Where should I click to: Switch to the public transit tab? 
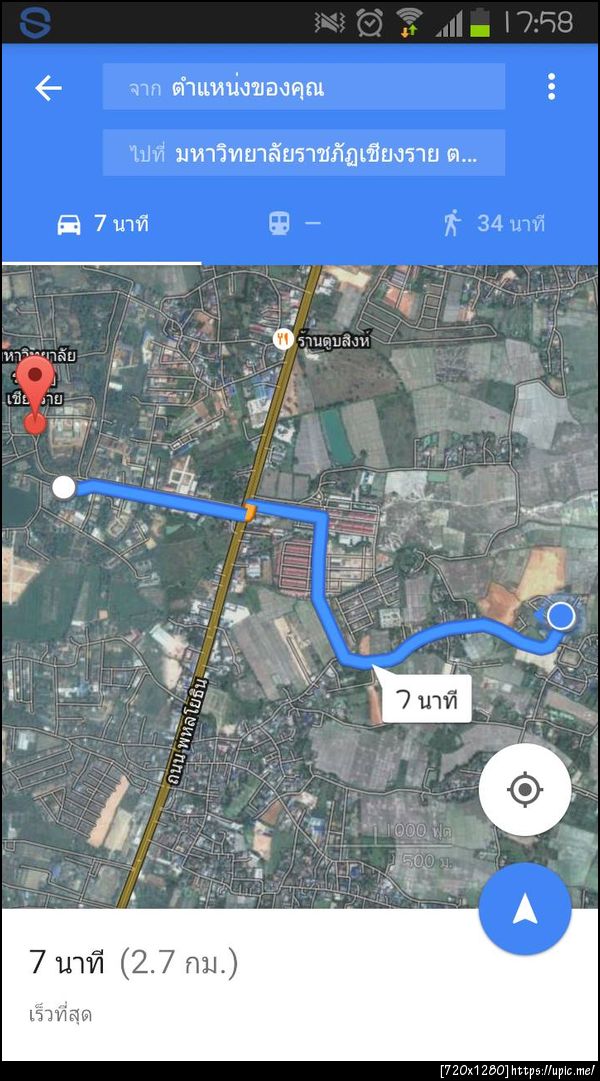pyautogui.click(x=295, y=223)
